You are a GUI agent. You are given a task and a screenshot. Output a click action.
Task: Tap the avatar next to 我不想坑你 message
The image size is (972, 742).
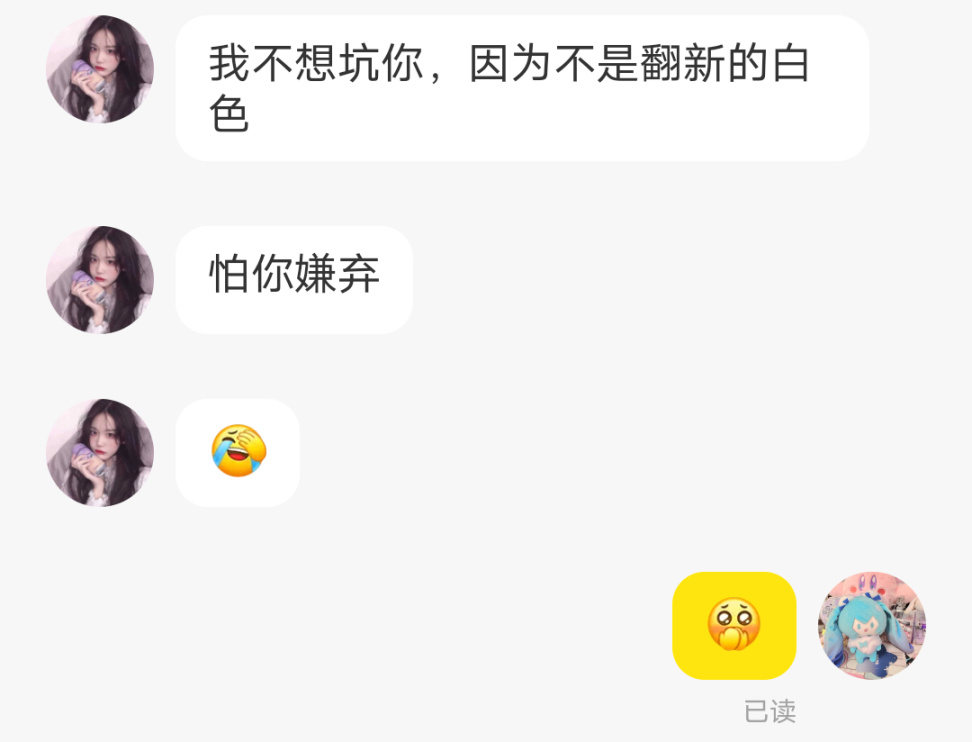click(x=100, y=69)
